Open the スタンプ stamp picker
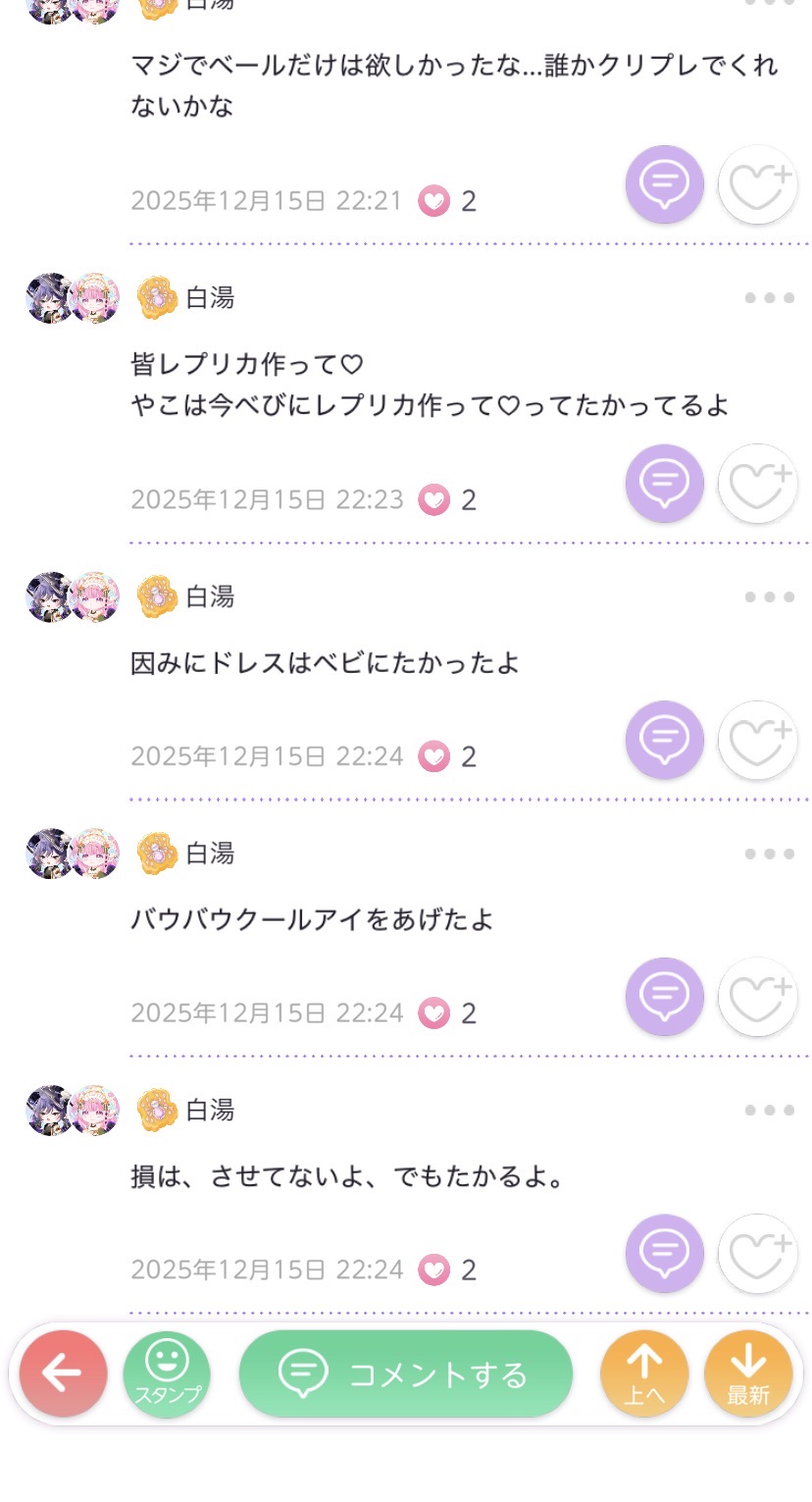812x1502 pixels. (x=167, y=1373)
